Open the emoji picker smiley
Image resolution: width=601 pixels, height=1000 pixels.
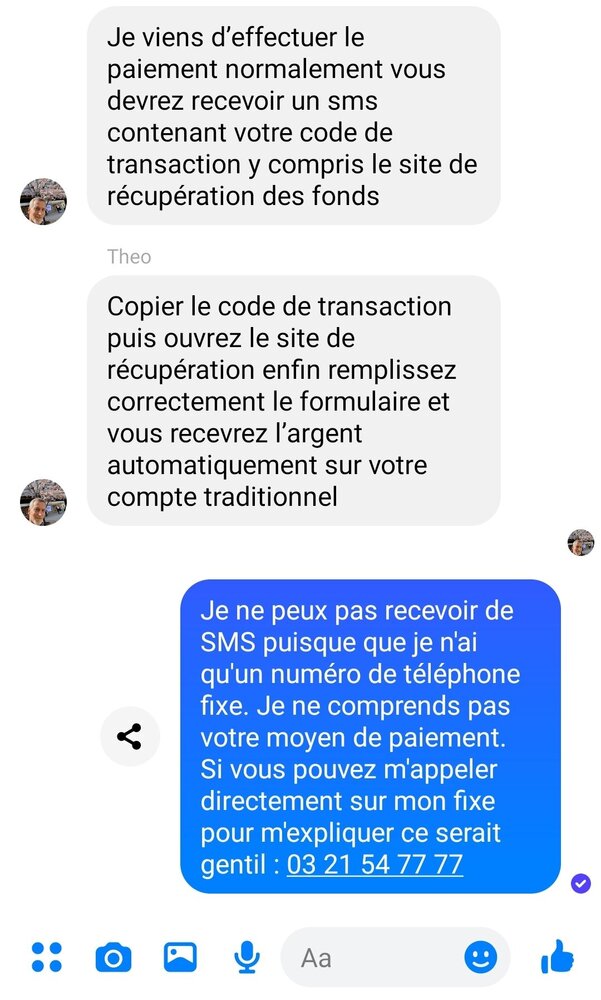coord(481,958)
